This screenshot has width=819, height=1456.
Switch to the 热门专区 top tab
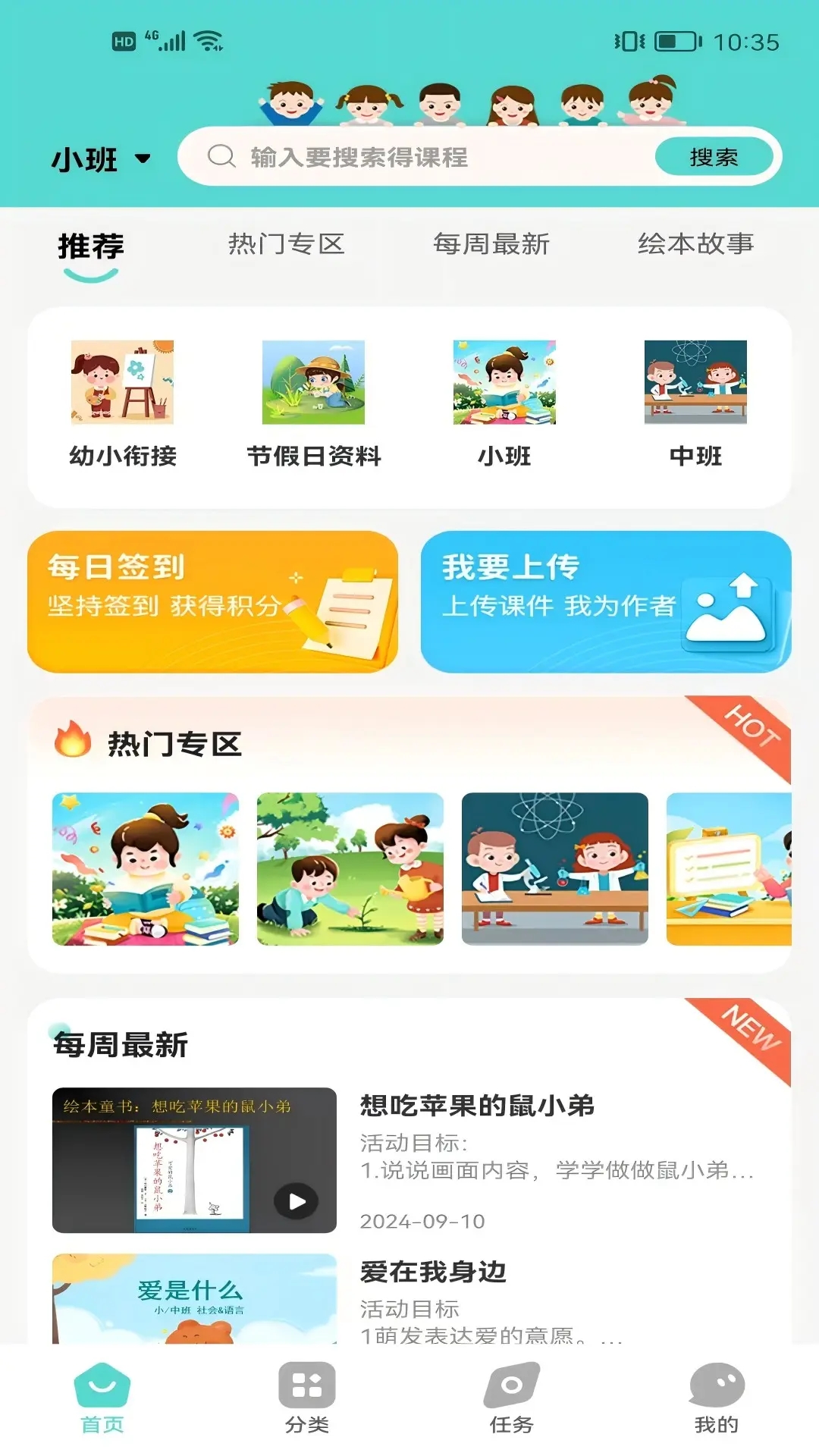(x=287, y=244)
